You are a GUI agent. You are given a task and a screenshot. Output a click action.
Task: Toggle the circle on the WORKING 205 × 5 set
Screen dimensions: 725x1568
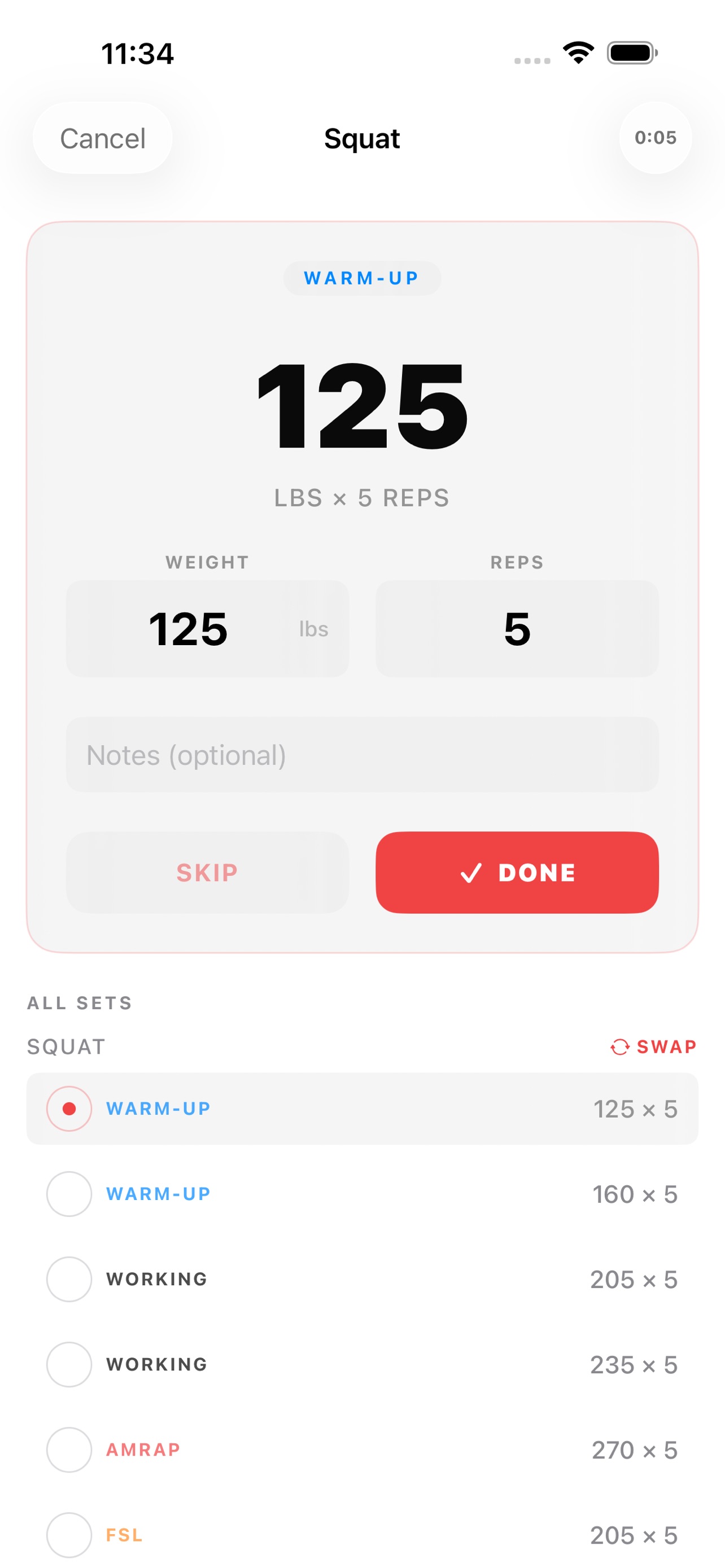69,1279
